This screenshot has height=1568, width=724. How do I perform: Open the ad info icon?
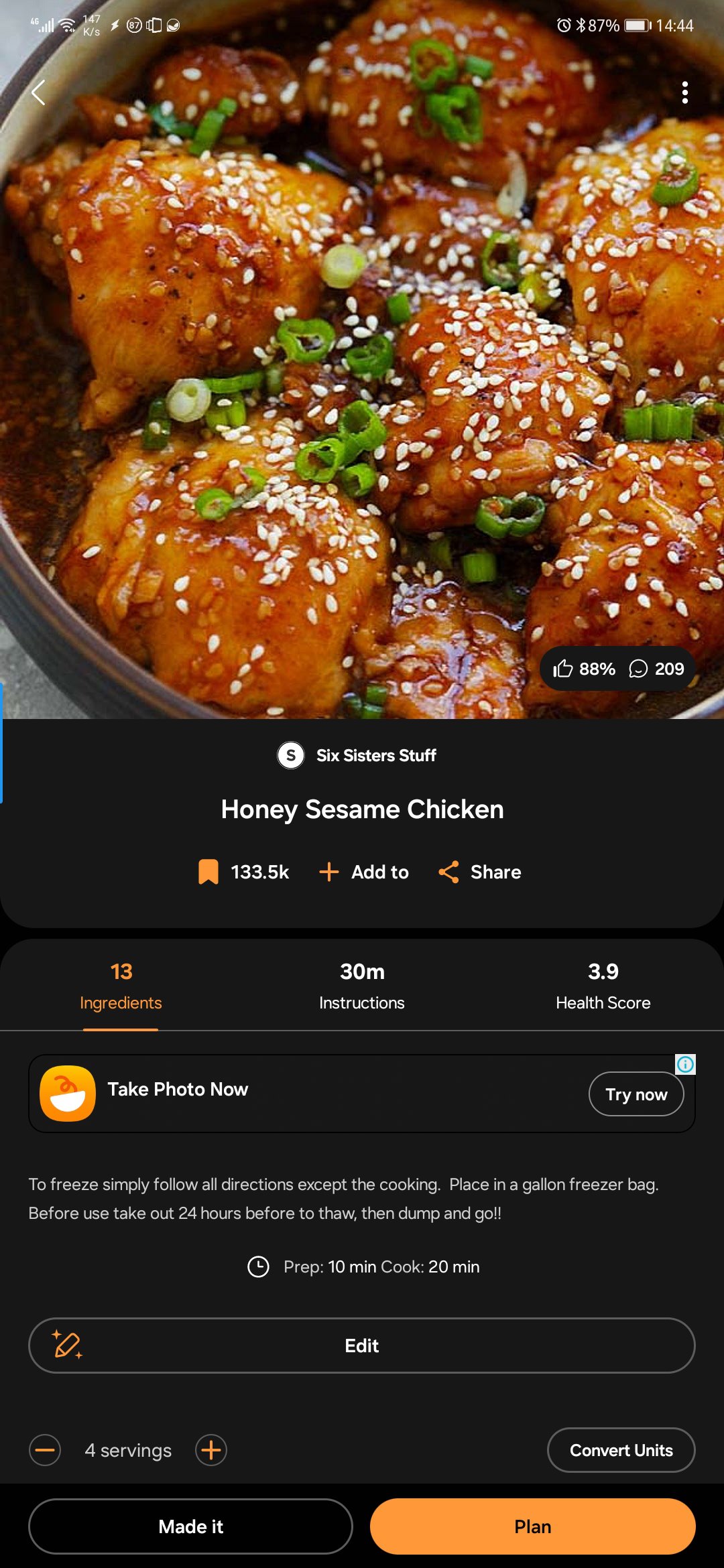[685, 1064]
